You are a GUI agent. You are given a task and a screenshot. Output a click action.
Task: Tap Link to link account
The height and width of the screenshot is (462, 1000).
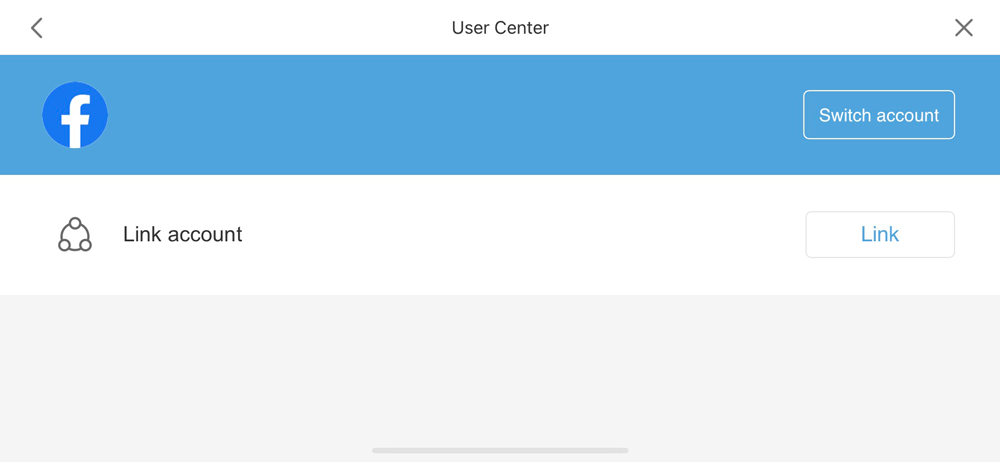click(879, 234)
